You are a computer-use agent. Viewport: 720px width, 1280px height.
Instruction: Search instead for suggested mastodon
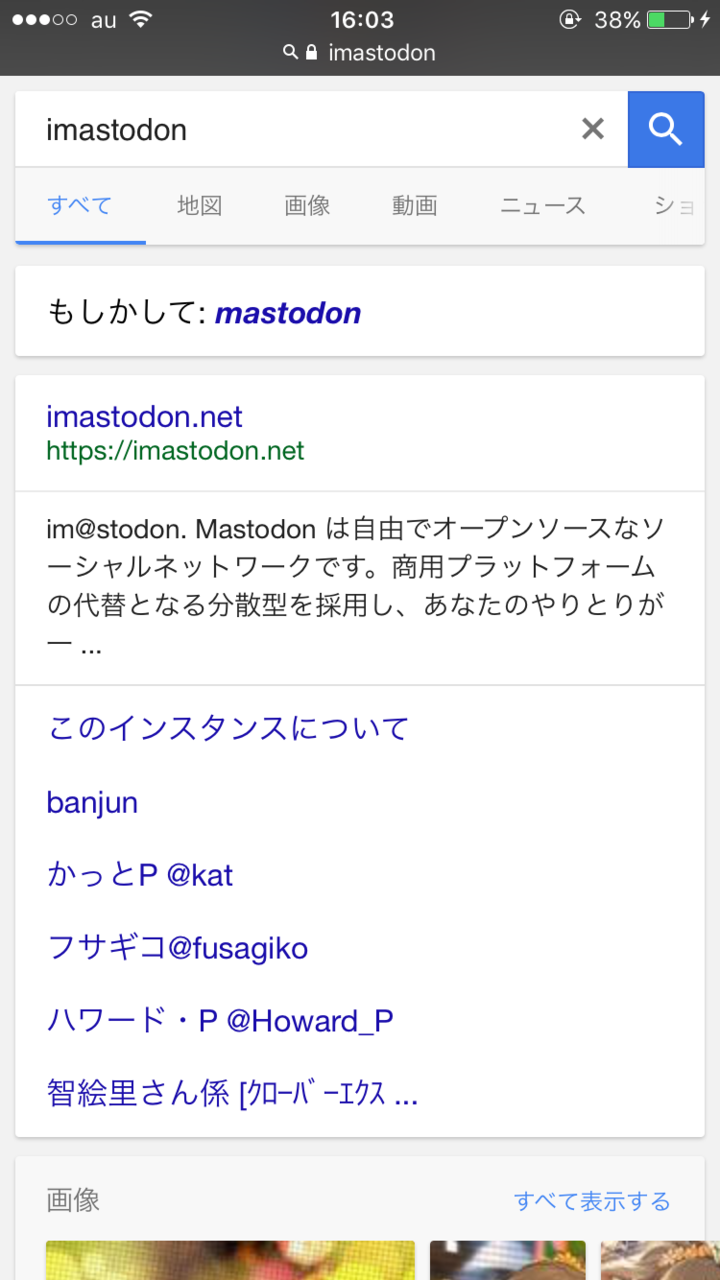coord(288,313)
